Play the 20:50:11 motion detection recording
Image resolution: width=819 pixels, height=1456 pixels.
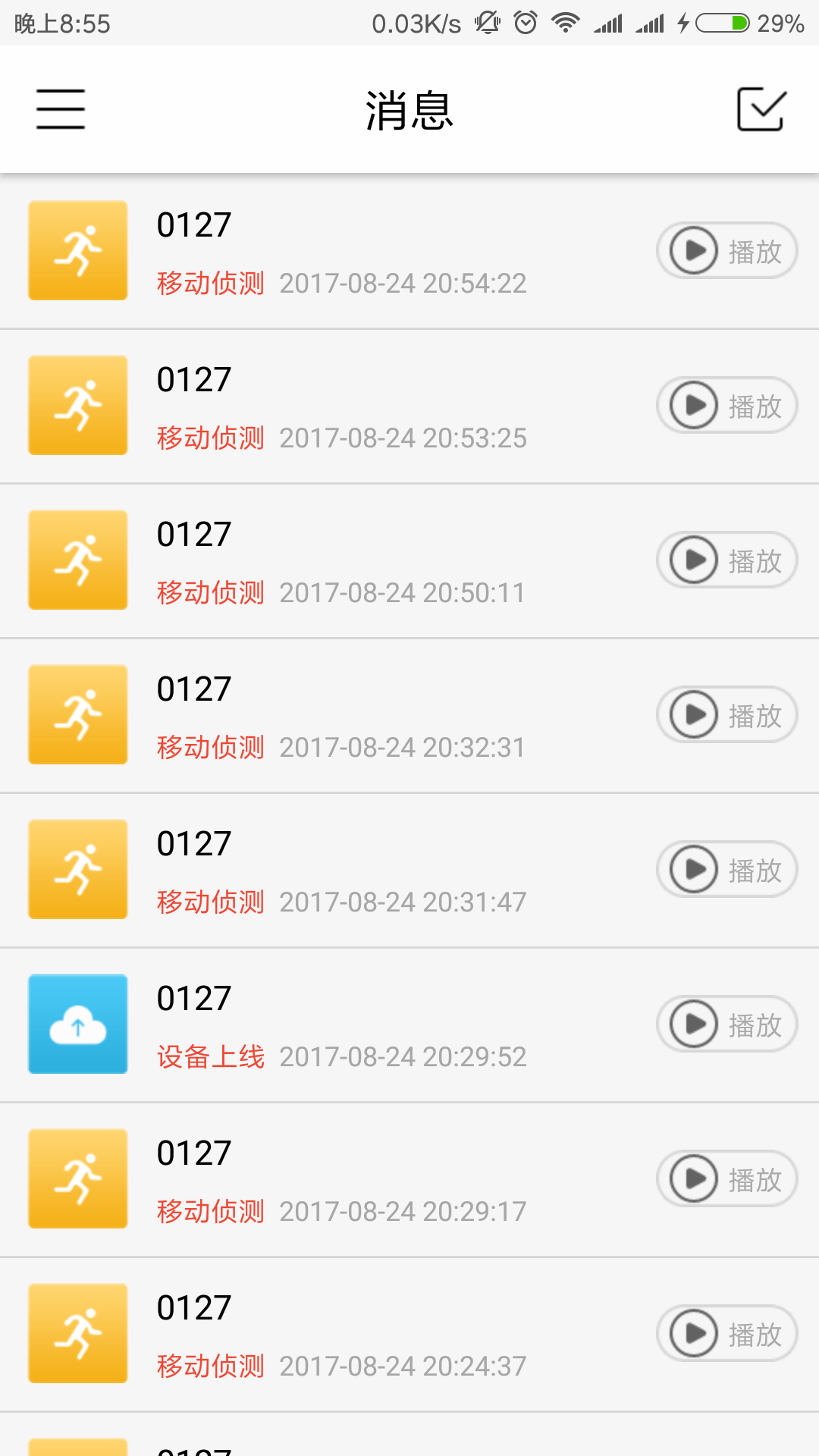point(726,560)
